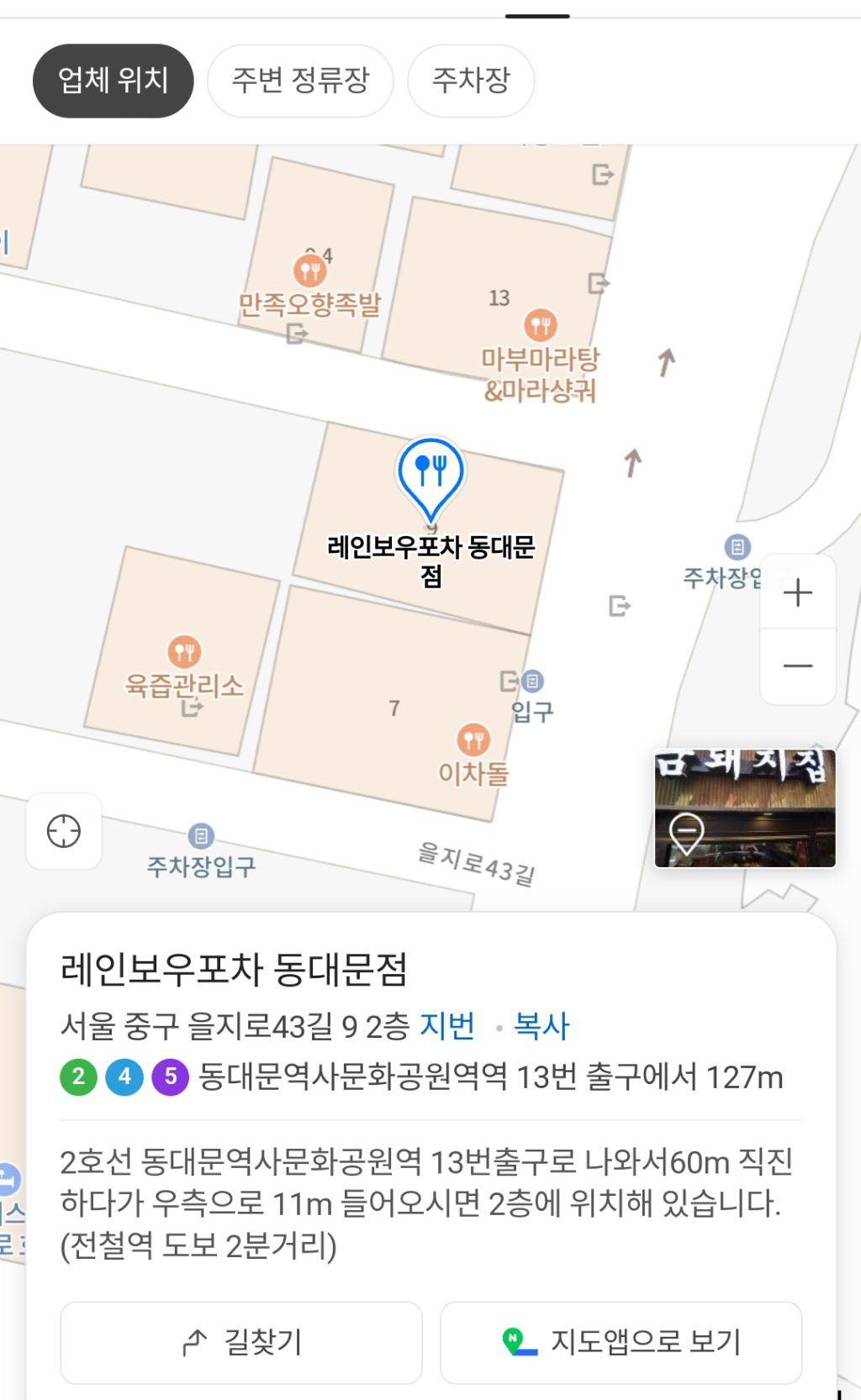
Task: Select 마부마라탕&마라샹궈 marker
Action: pos(541,324)
